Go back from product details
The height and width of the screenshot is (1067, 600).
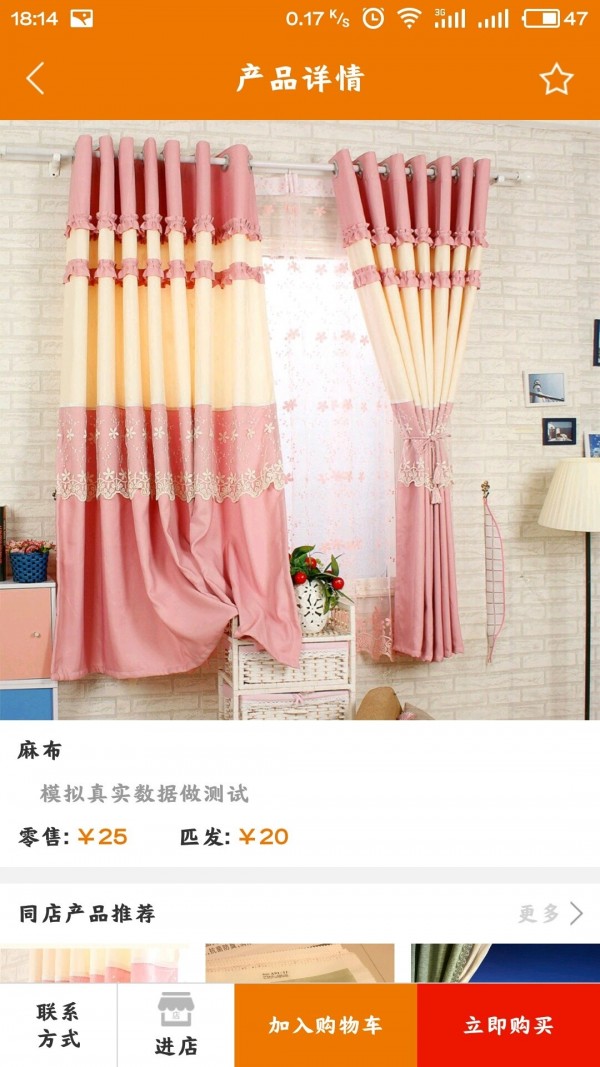point(35,78)
